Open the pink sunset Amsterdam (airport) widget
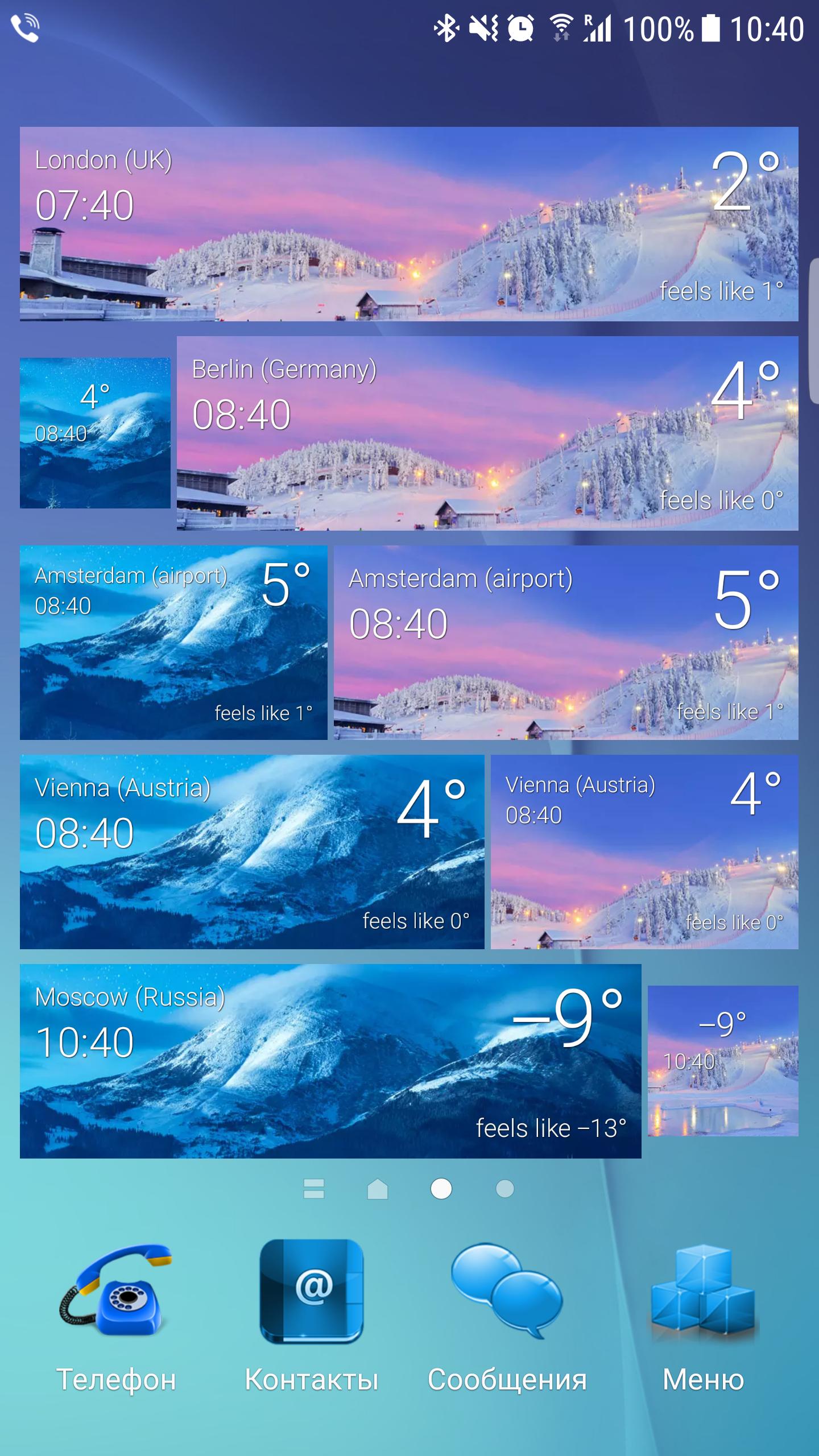This screenshot has width=819, height=1456. pos(565,642)
